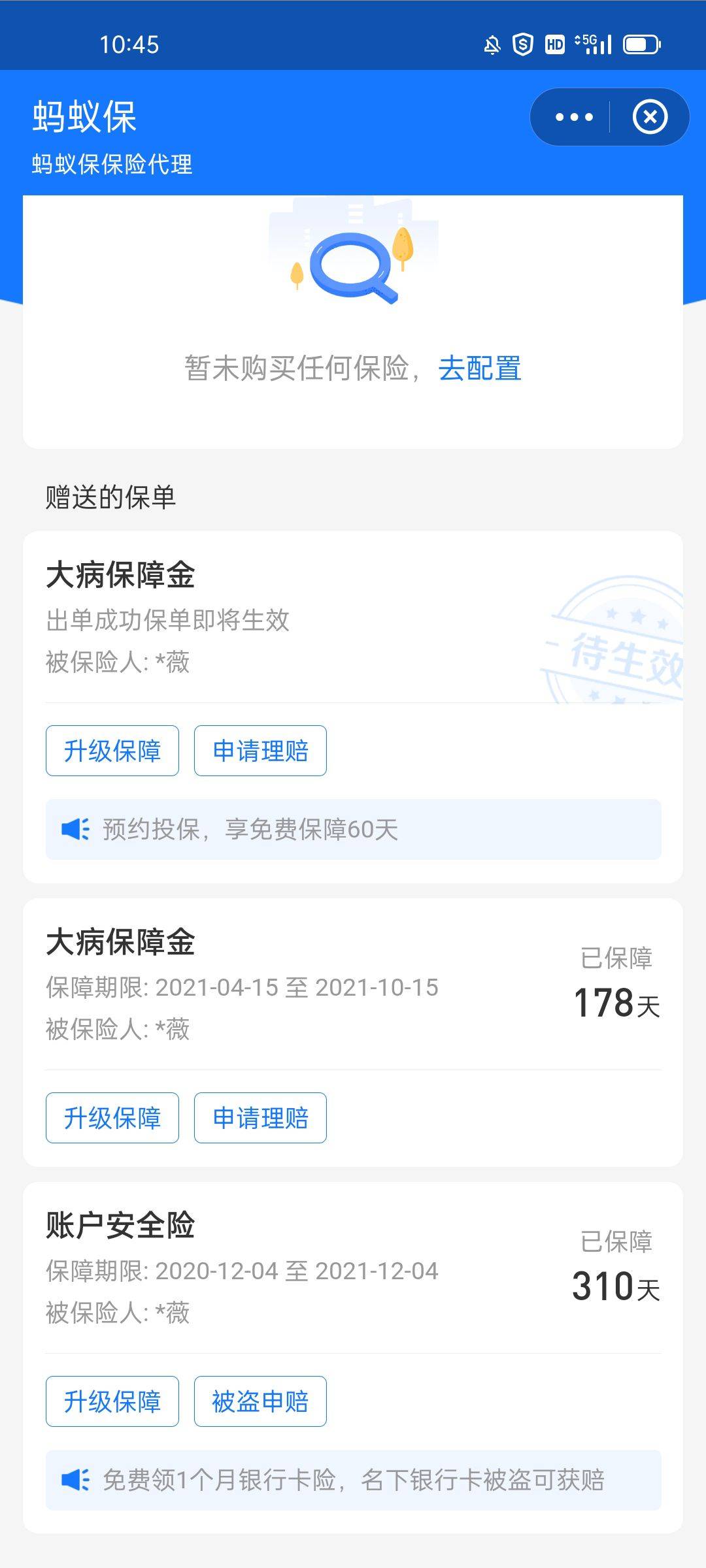Tap the 去配置 link
706x1568 pixels.
click(x=480, y=368)
